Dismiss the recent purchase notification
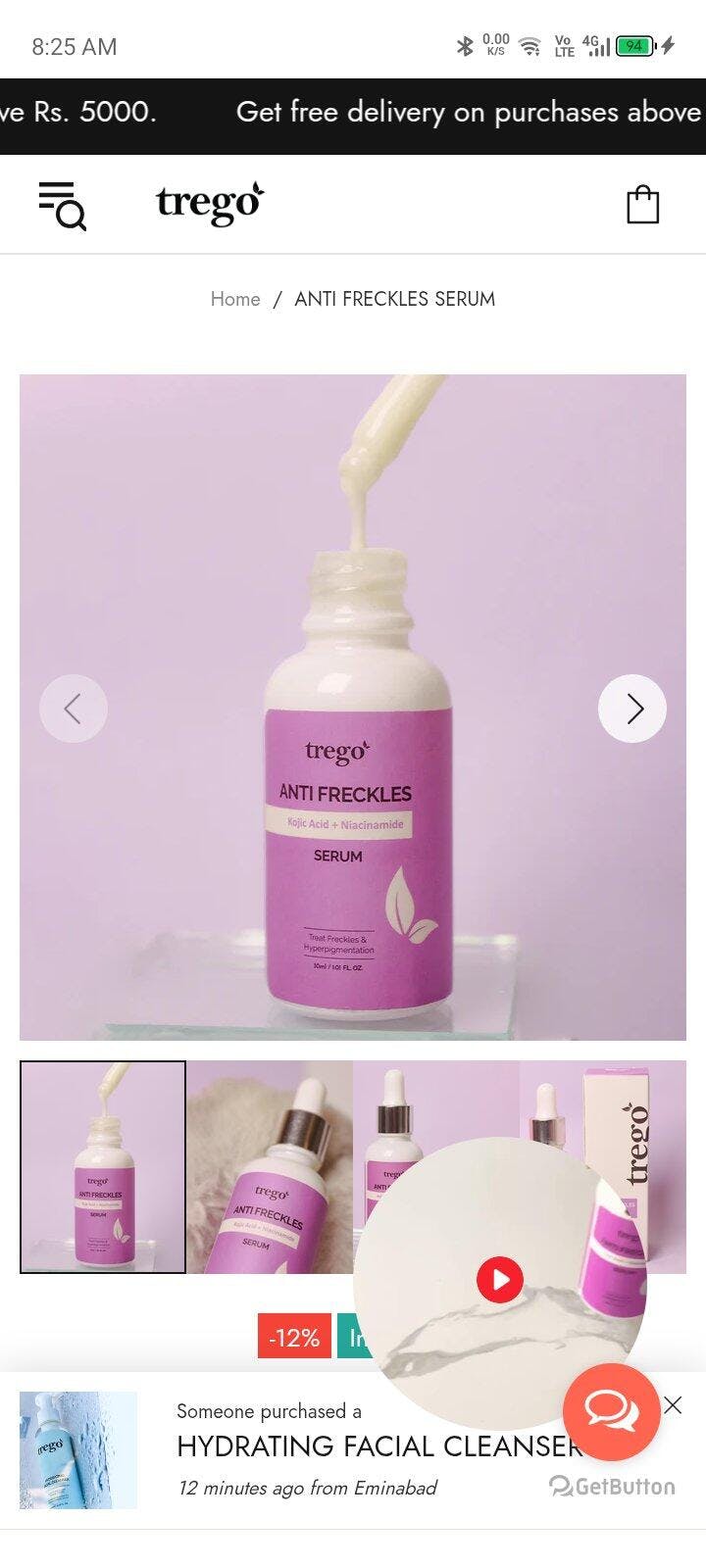The width and height of the screenshot is (706, 1568). point(673,1405)
